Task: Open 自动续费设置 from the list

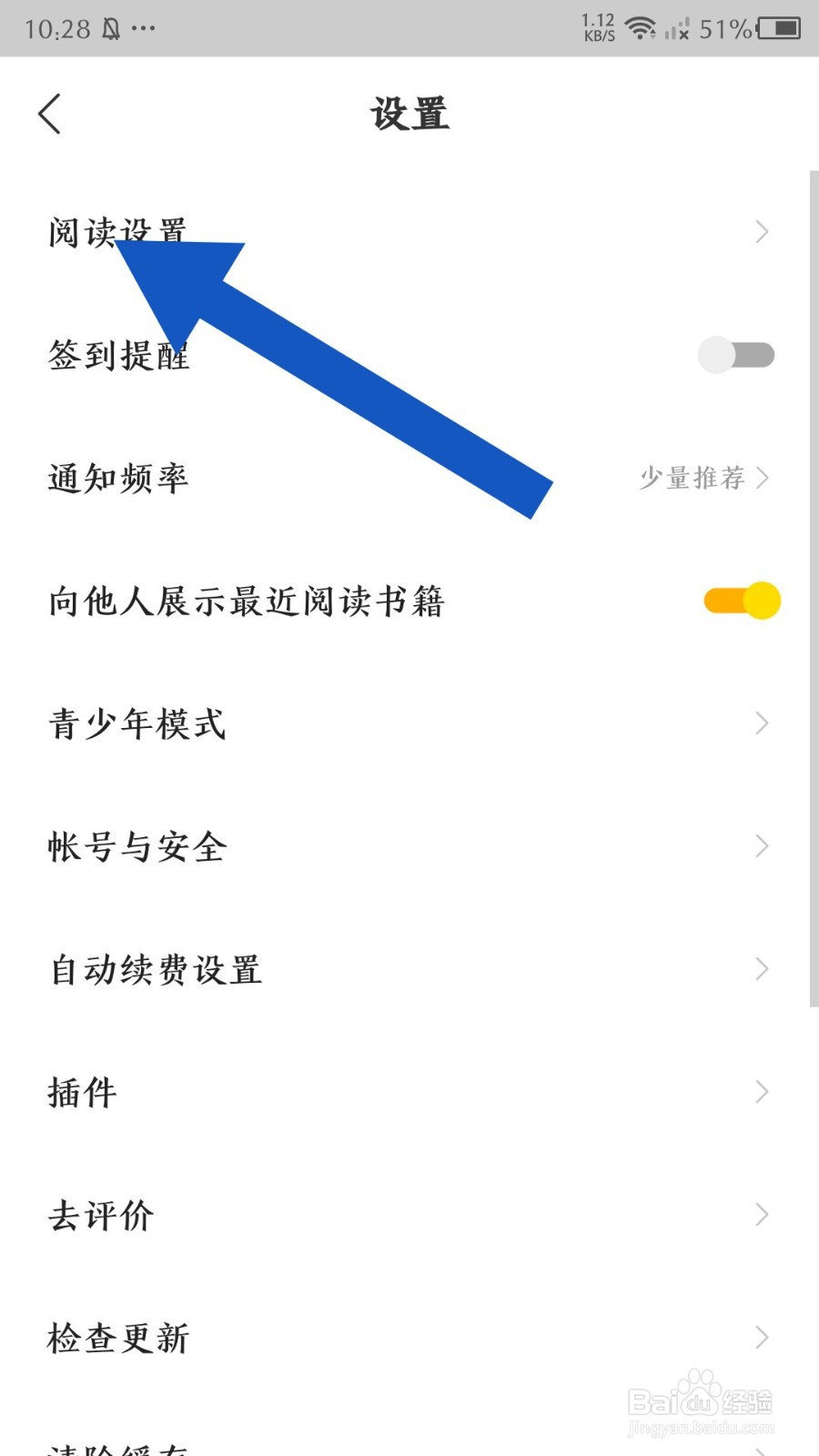Action: [409, 969]
